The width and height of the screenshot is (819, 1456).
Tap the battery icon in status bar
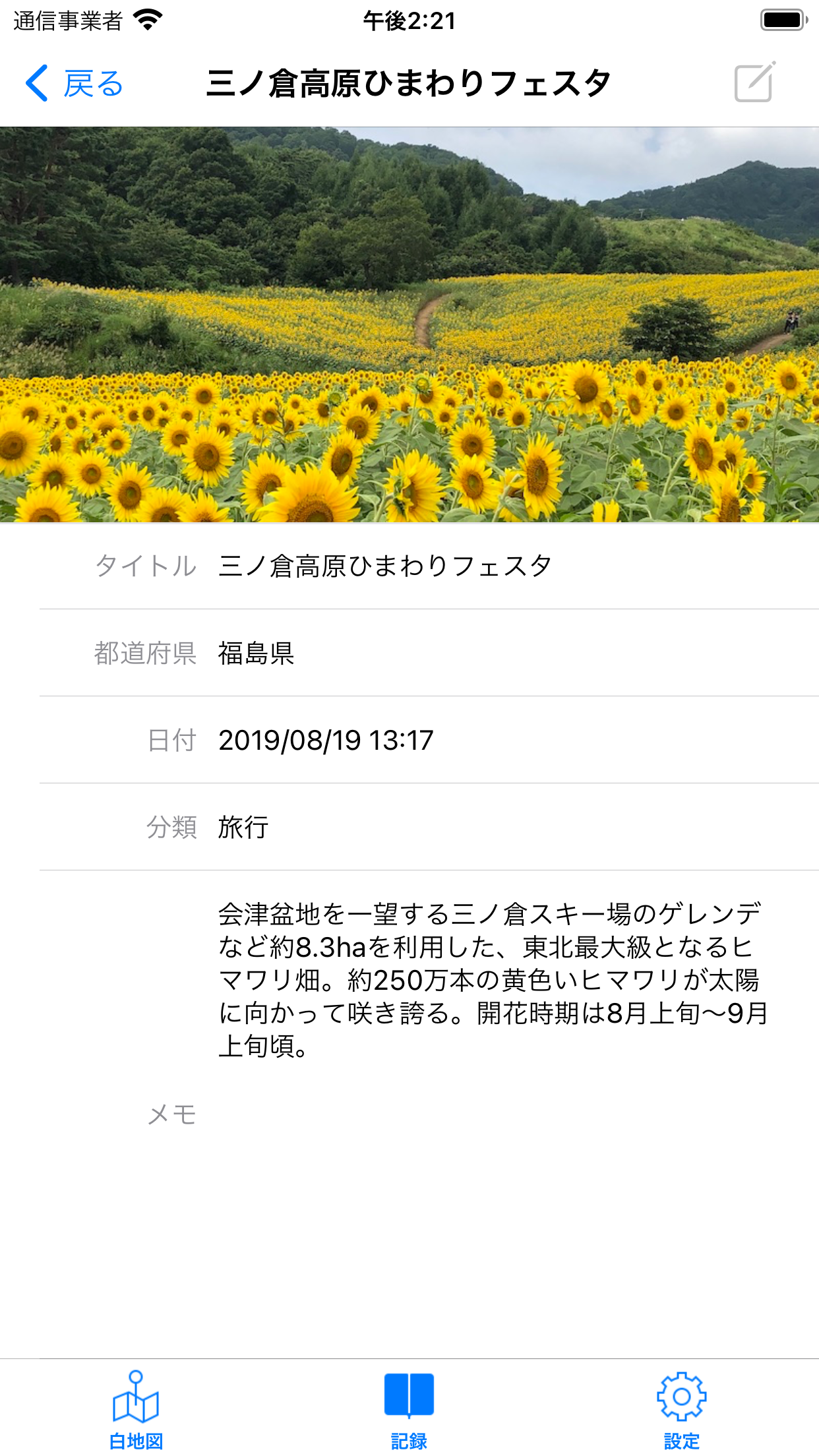coord(781,21)
